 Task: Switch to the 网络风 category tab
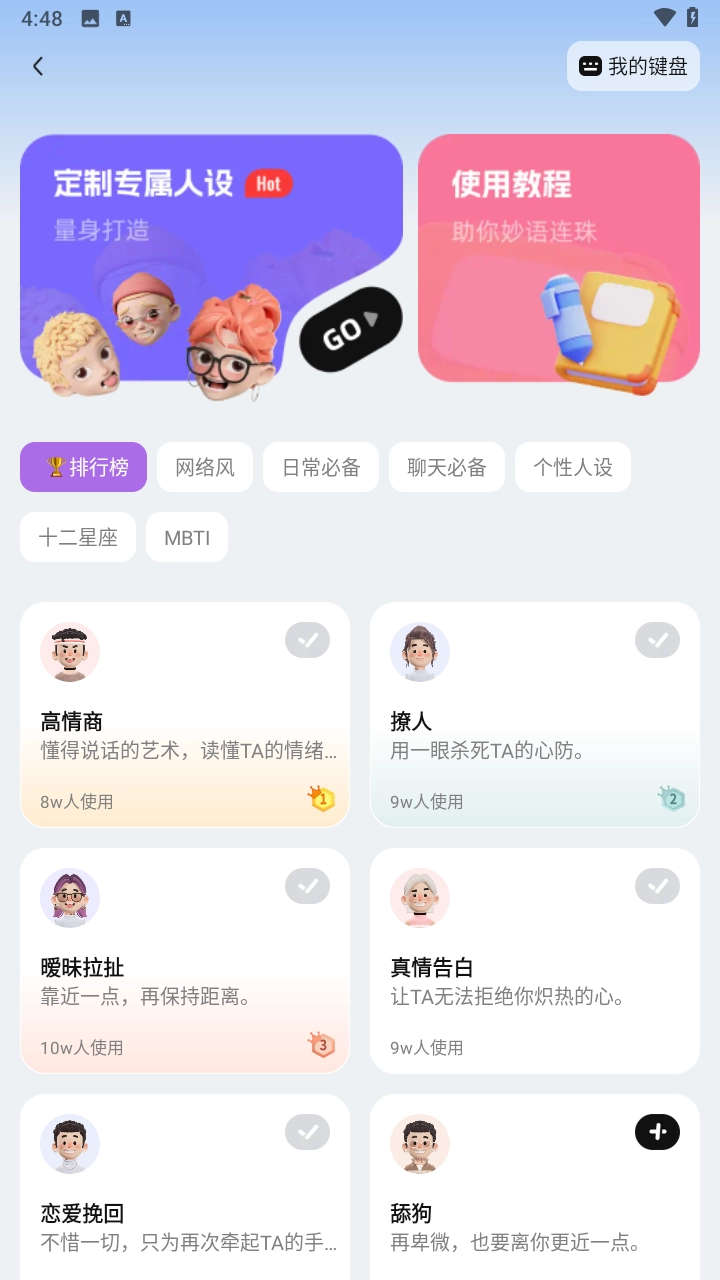(x=204, y=466)
